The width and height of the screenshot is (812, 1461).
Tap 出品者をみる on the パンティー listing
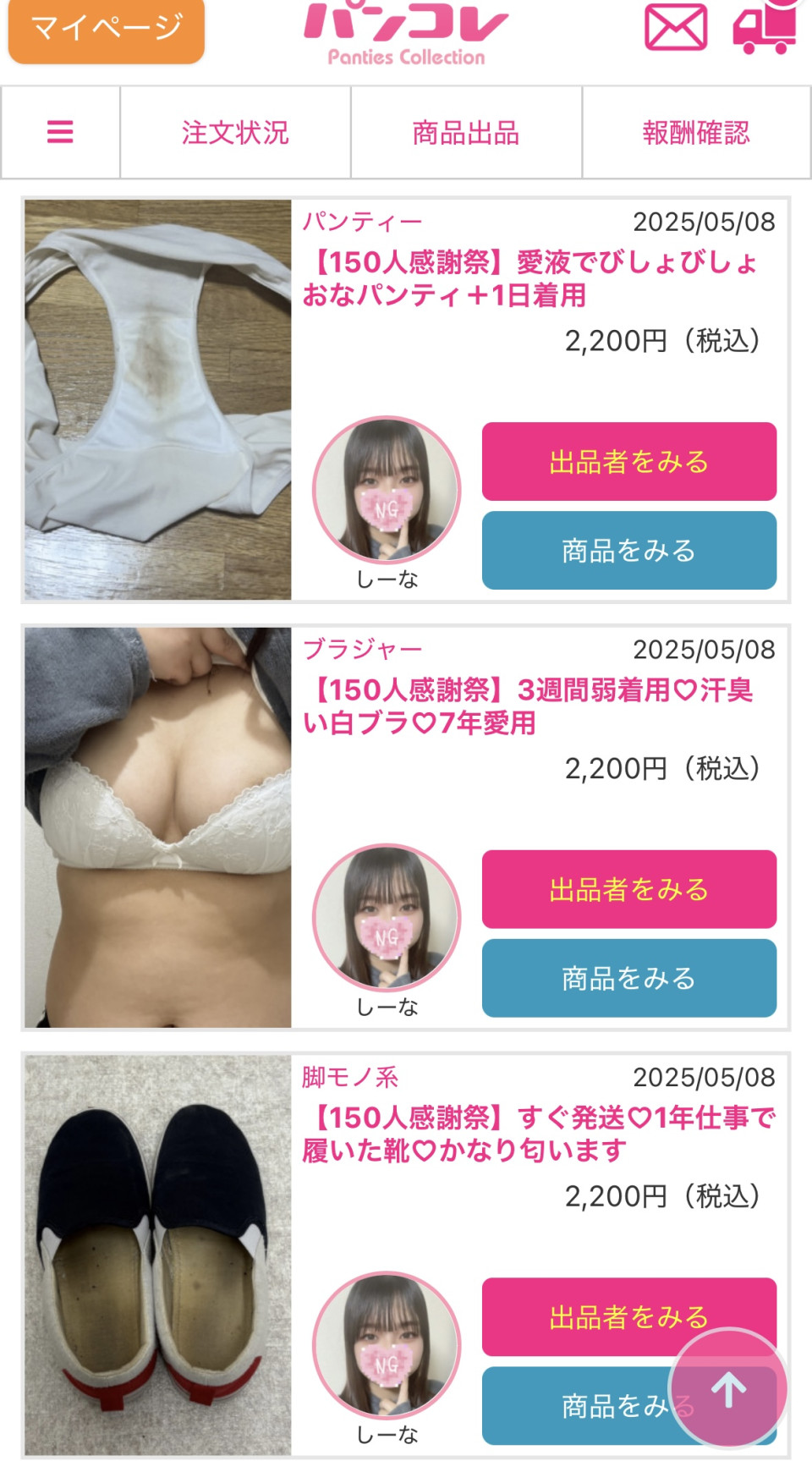point(628,462)
